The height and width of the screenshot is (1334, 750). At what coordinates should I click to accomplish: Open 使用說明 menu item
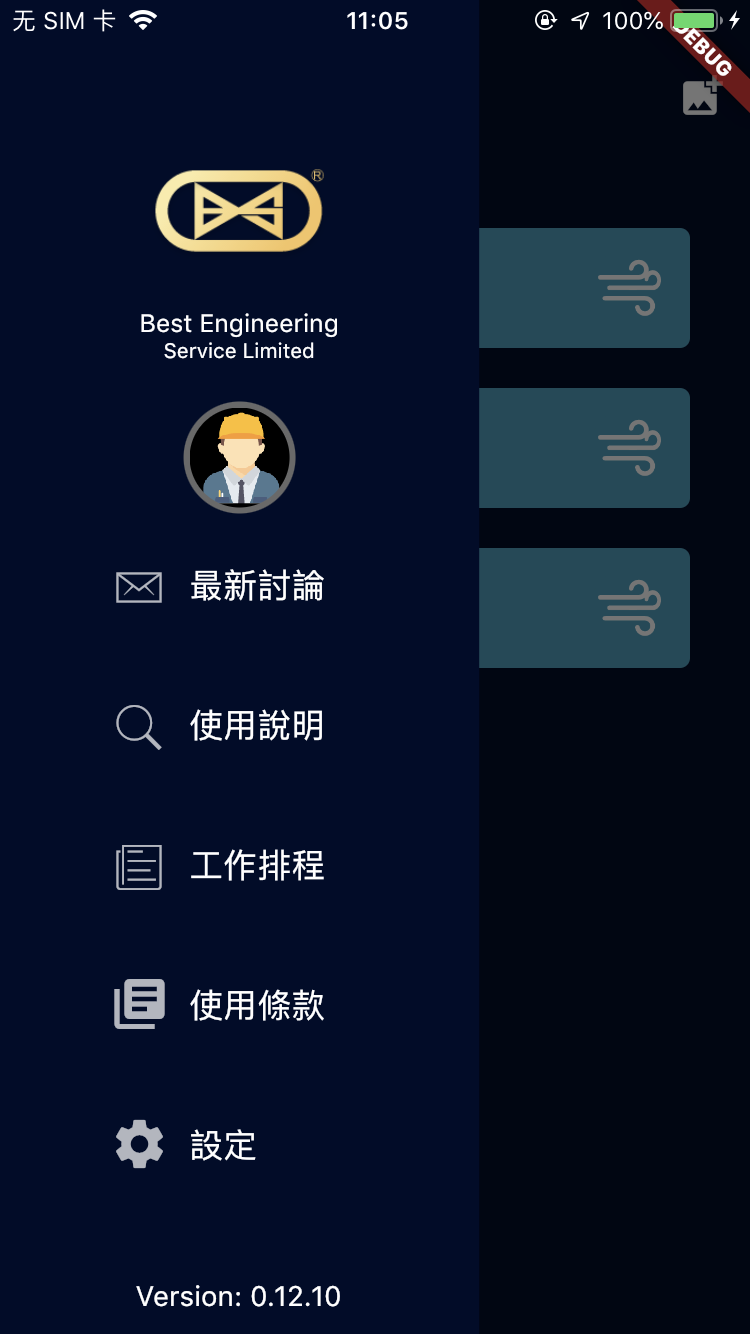point(256,726)
